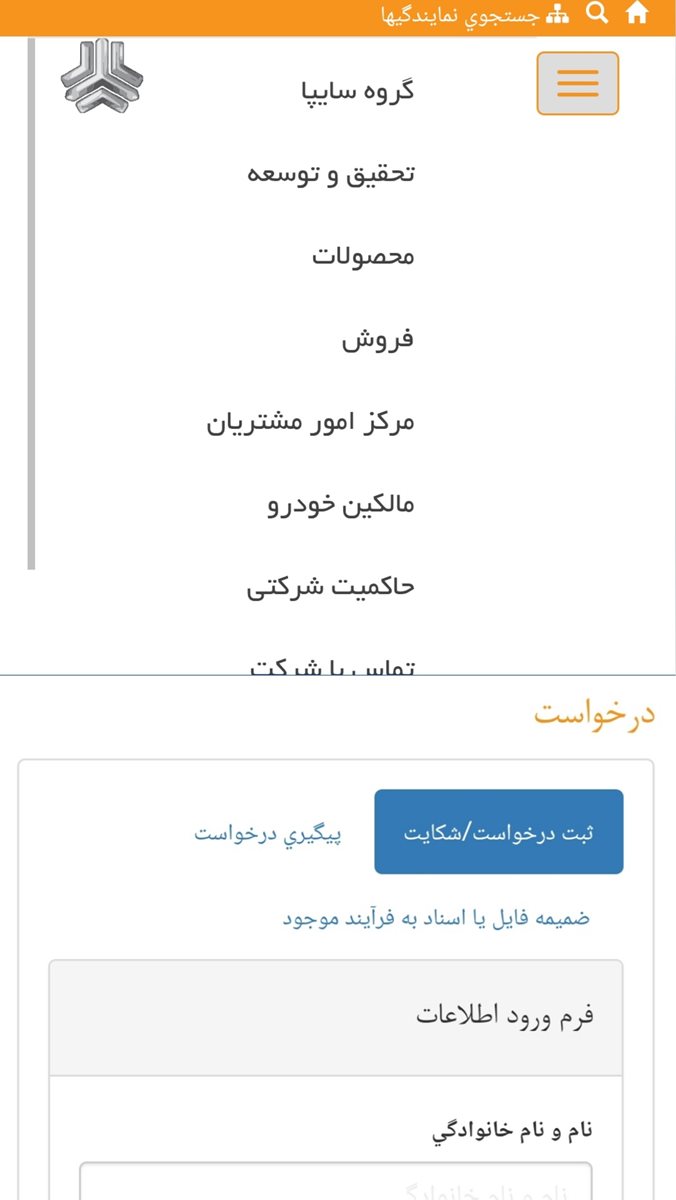This screenshot has width=676, height=1200.
Task: Switch to the پيگيري درخواست tab
Action: [268, 833]
